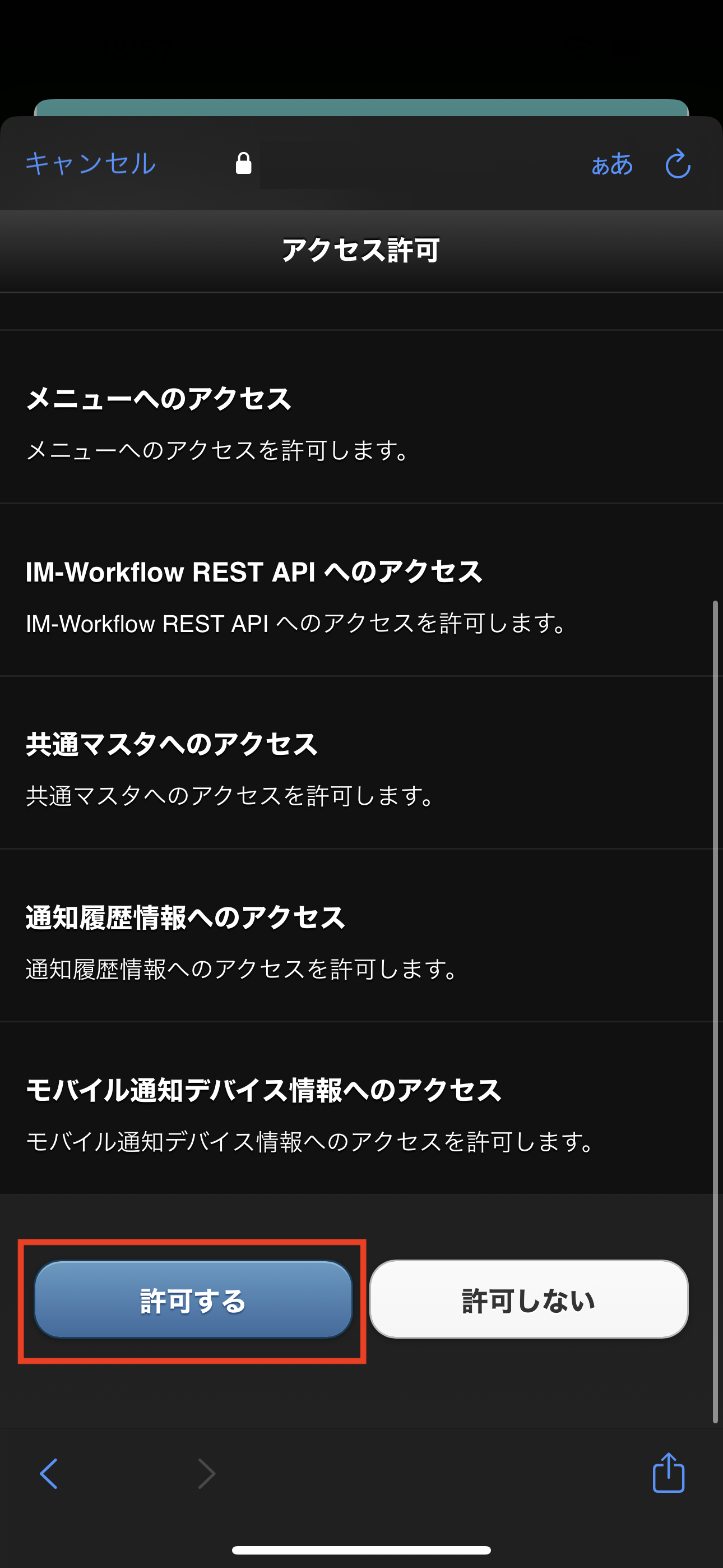
Task: Tap キャンセル to cancel the authorization
Action: pyautogui.click(x=90, y=163)
